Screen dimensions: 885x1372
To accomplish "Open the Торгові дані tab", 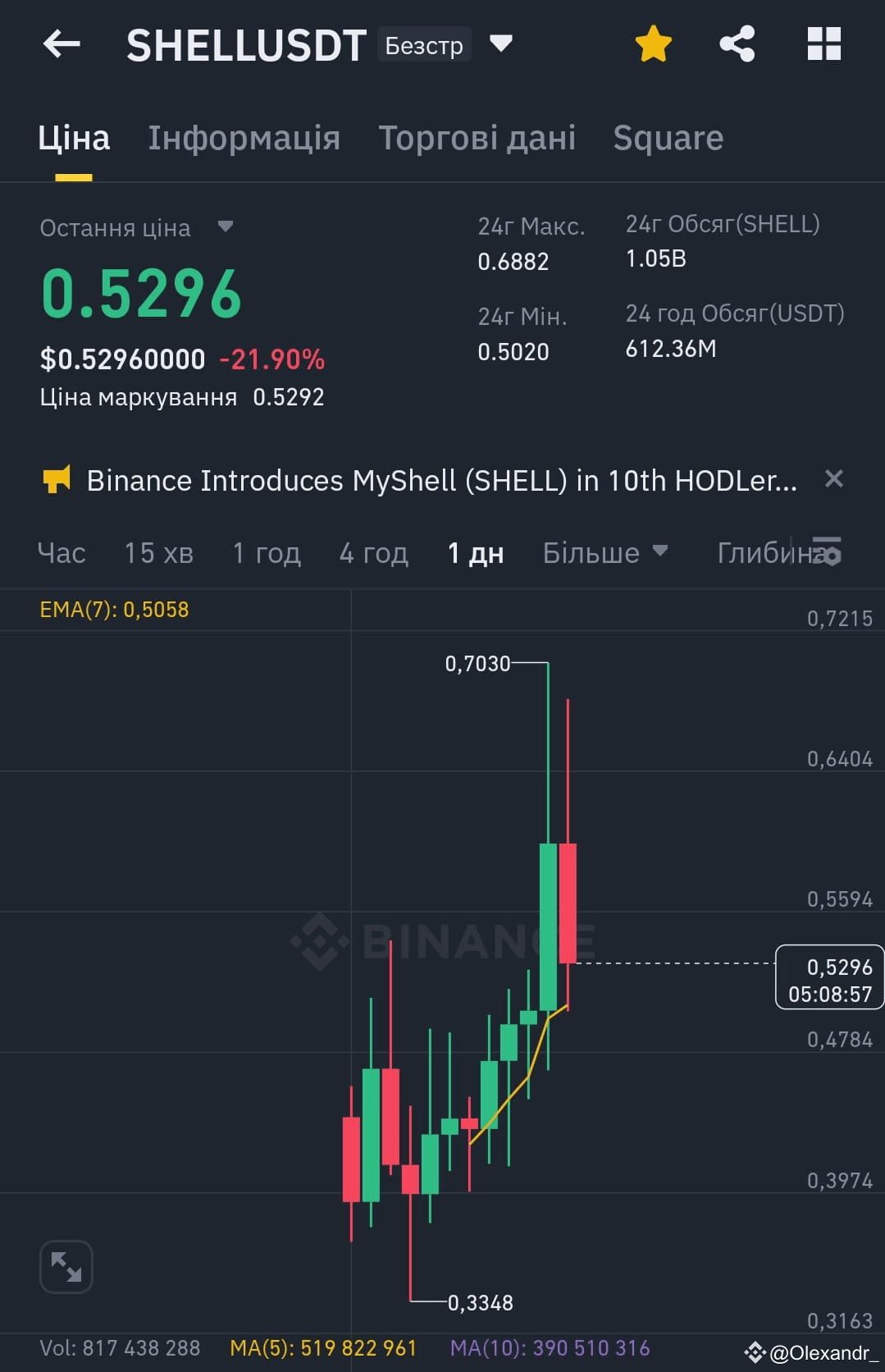I will click(x=477, y=138).
